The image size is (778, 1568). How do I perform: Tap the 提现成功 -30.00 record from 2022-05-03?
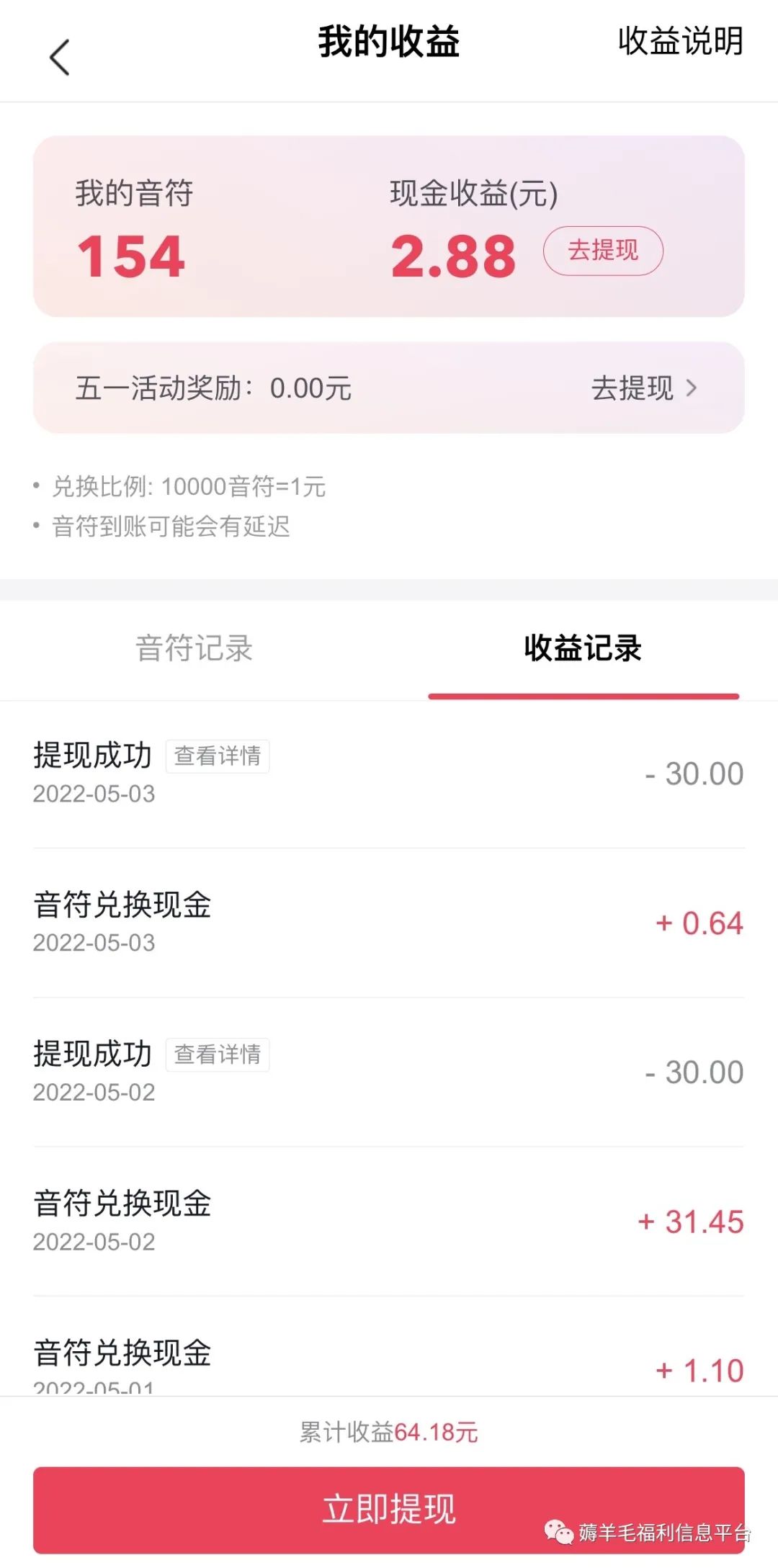point(92,756)
